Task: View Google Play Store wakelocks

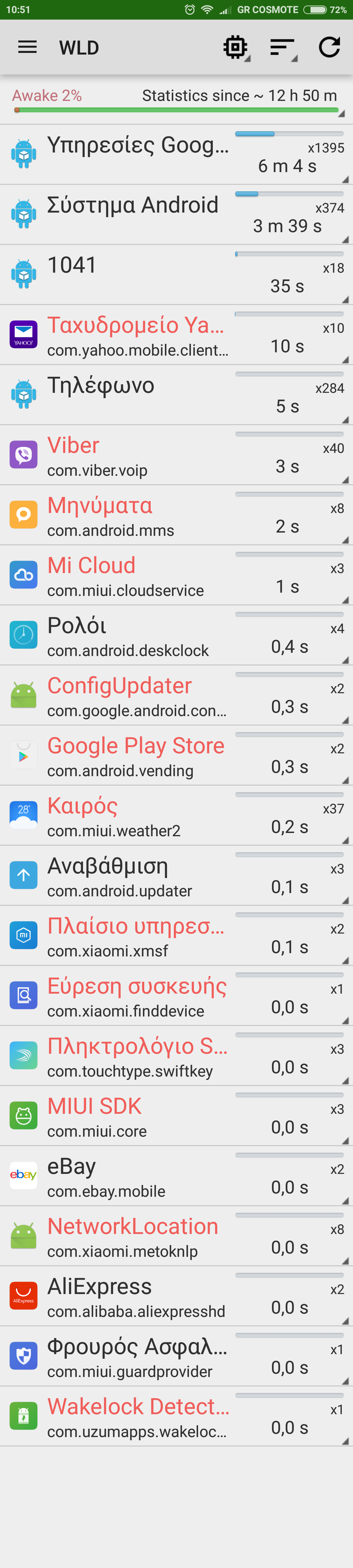Action: tap(176, 755)
